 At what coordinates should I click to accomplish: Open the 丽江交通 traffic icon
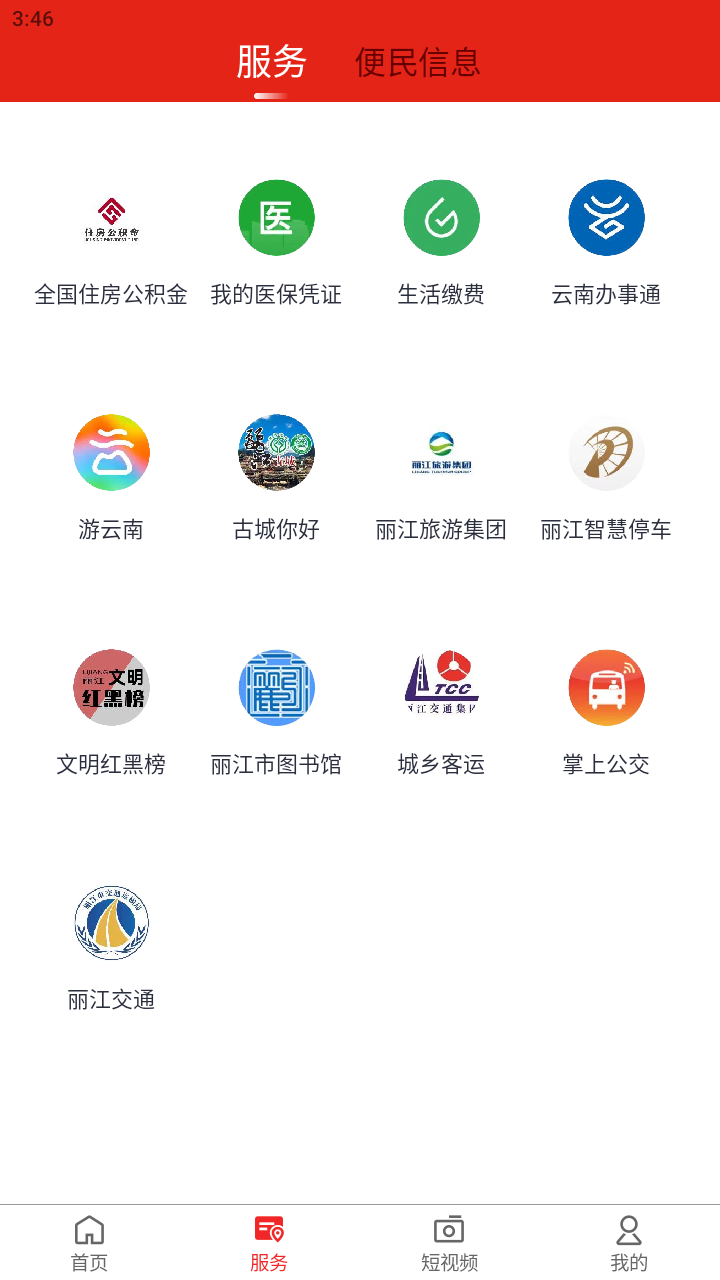[x=110, y=922]
